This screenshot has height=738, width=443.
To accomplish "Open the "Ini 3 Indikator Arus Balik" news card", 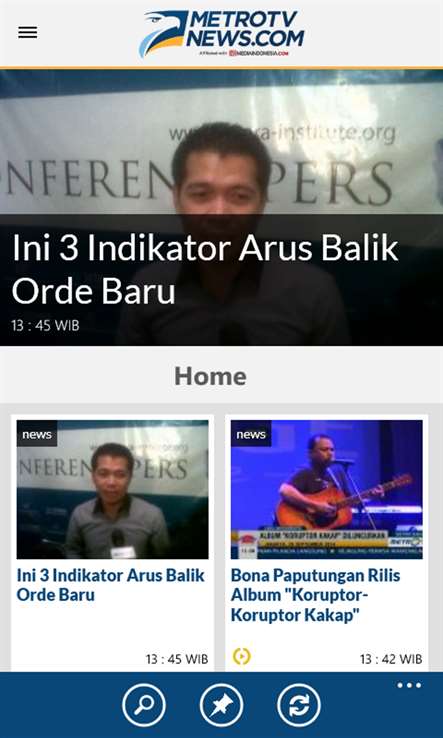I will click(x=113, y=544).
